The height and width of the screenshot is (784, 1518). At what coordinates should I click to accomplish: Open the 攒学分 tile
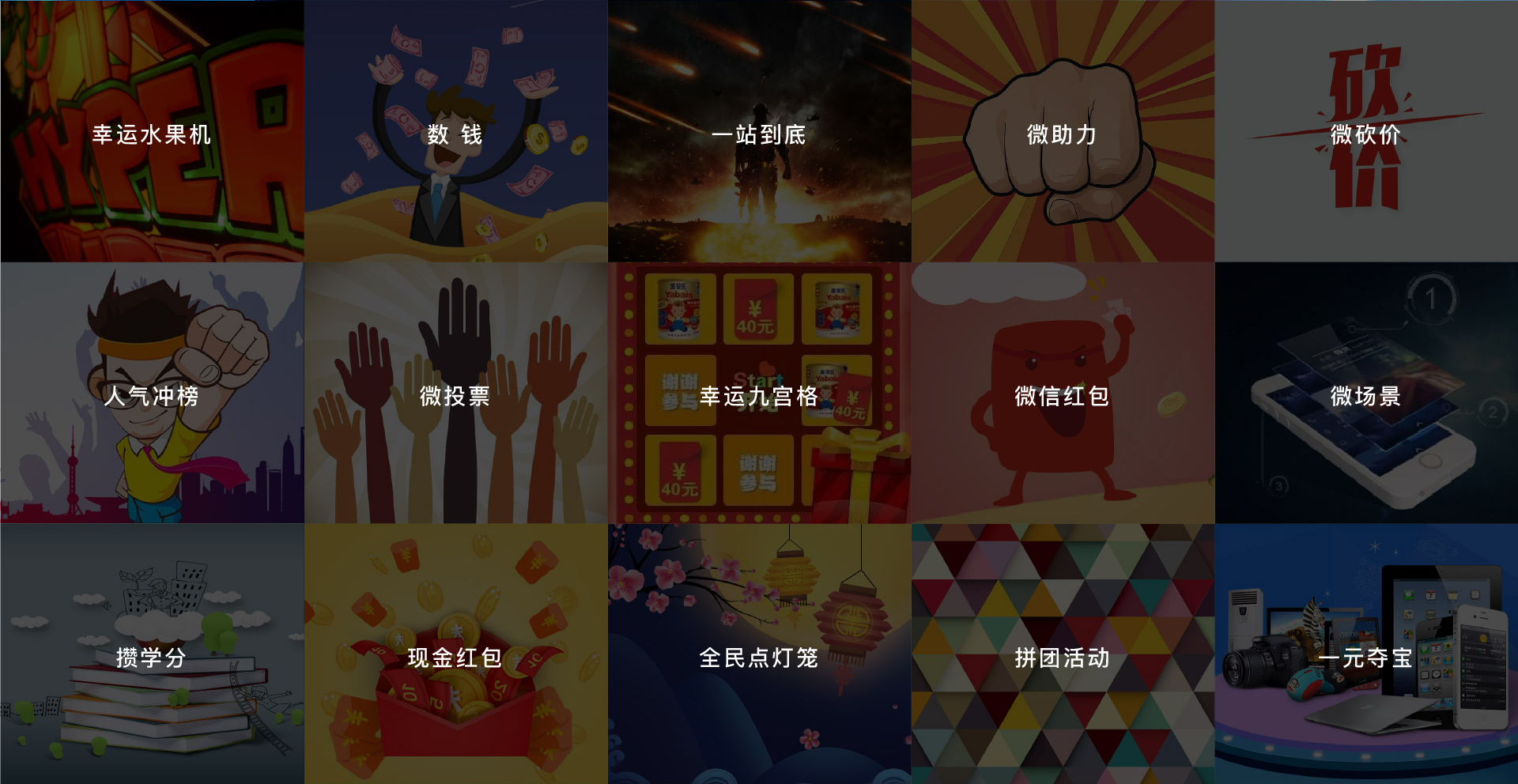coord(152,656)
